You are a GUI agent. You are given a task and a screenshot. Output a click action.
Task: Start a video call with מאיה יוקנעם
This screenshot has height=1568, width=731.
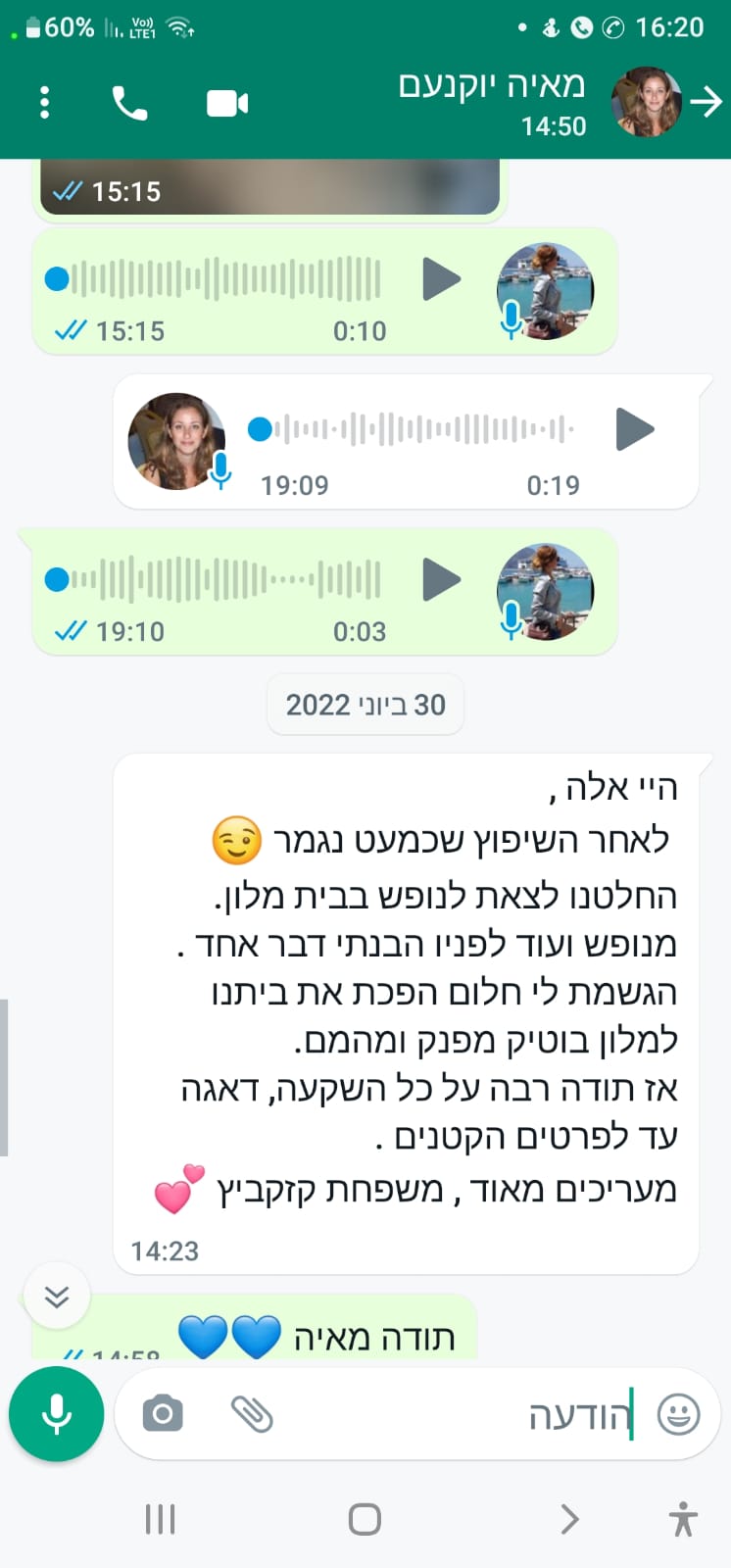click(x=227, y=103)
